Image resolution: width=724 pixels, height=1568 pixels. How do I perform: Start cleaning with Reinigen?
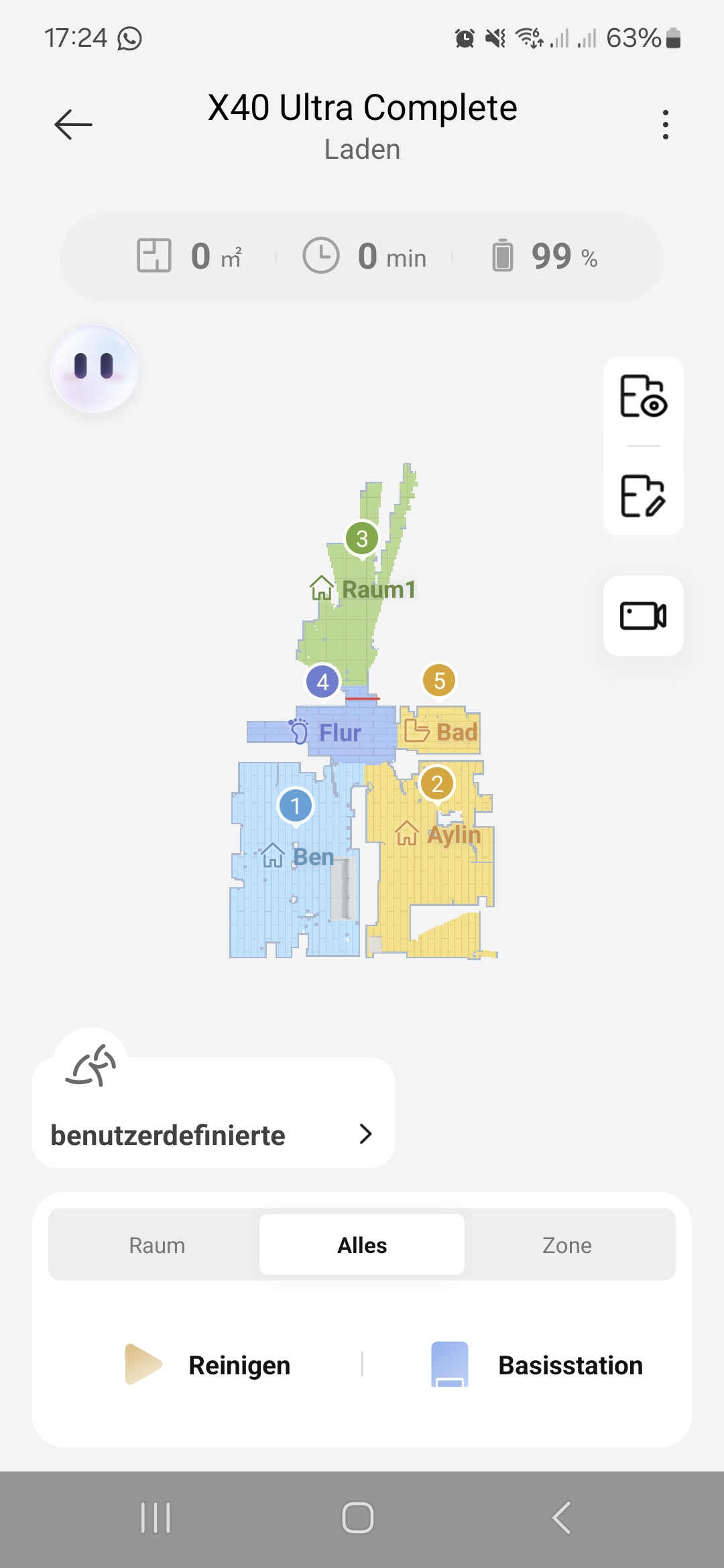click(208, 1365)
